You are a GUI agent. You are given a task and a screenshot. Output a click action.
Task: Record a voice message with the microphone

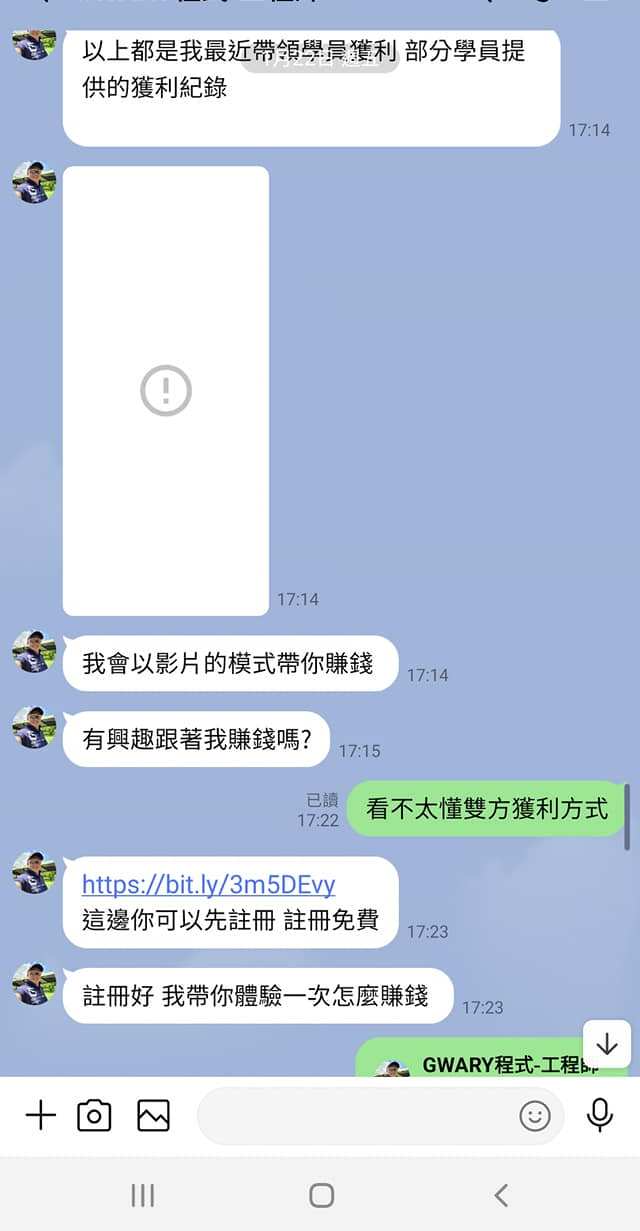click(x=600, y=1115)
